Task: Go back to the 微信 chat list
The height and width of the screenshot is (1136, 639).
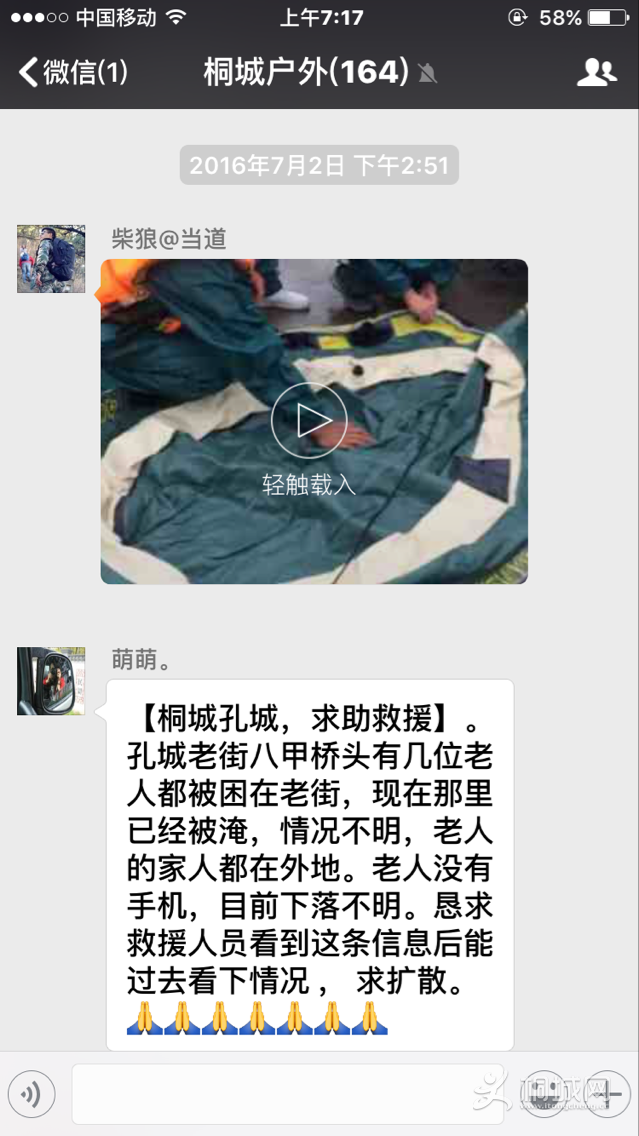Action: (x=73, y=72)
